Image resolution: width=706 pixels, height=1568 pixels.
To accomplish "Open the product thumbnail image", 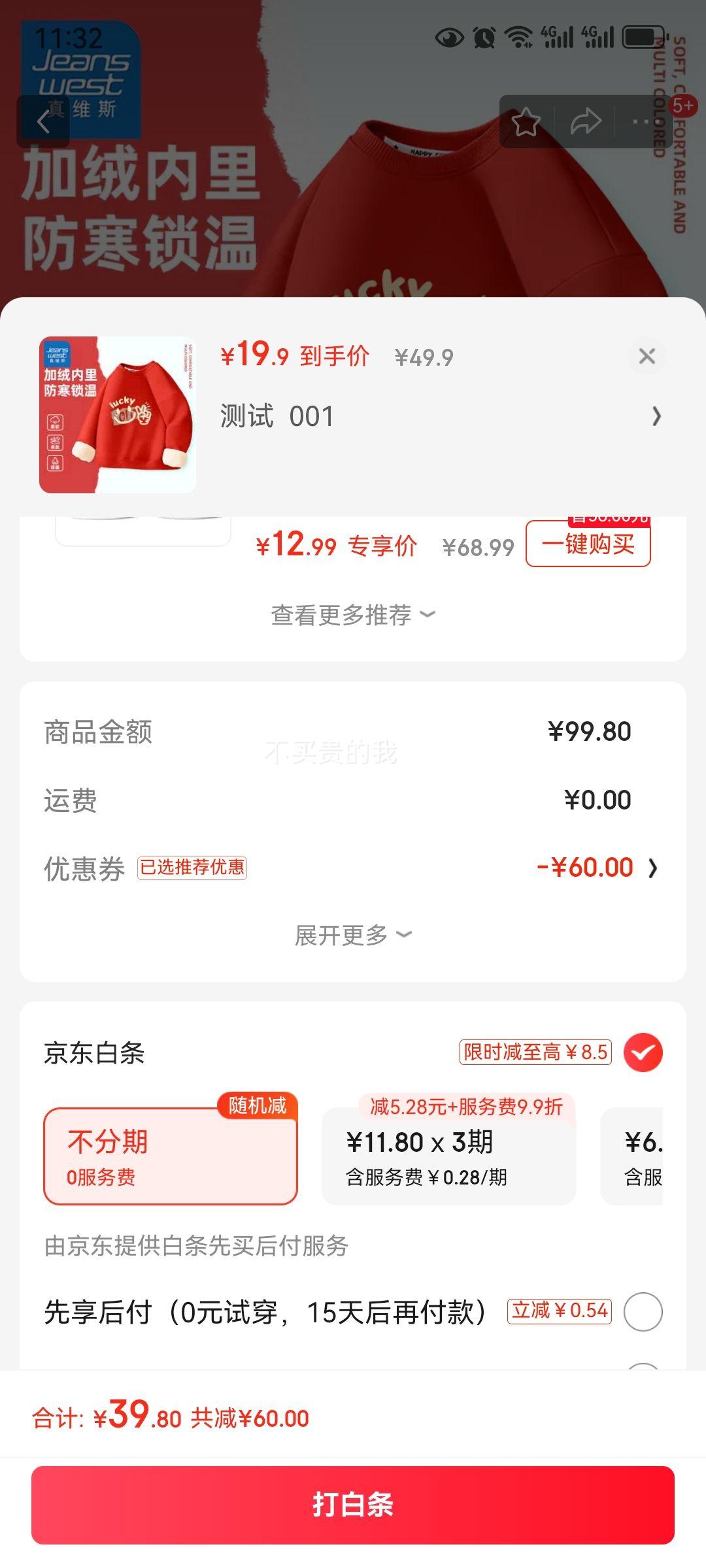I will pyautogui.click(x=118, y=415).
